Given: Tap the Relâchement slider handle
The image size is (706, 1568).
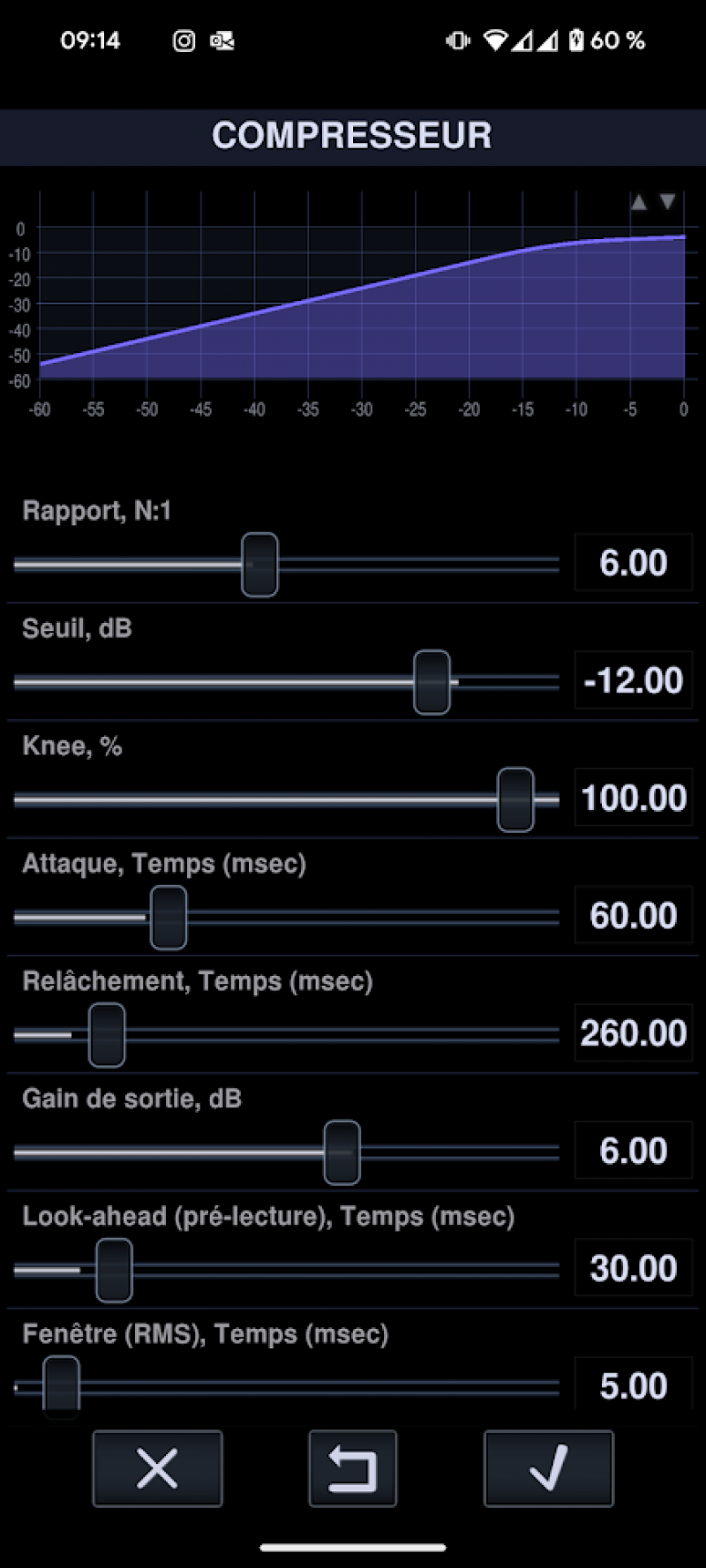Looking at the screenshot, I should (107, 1035).
